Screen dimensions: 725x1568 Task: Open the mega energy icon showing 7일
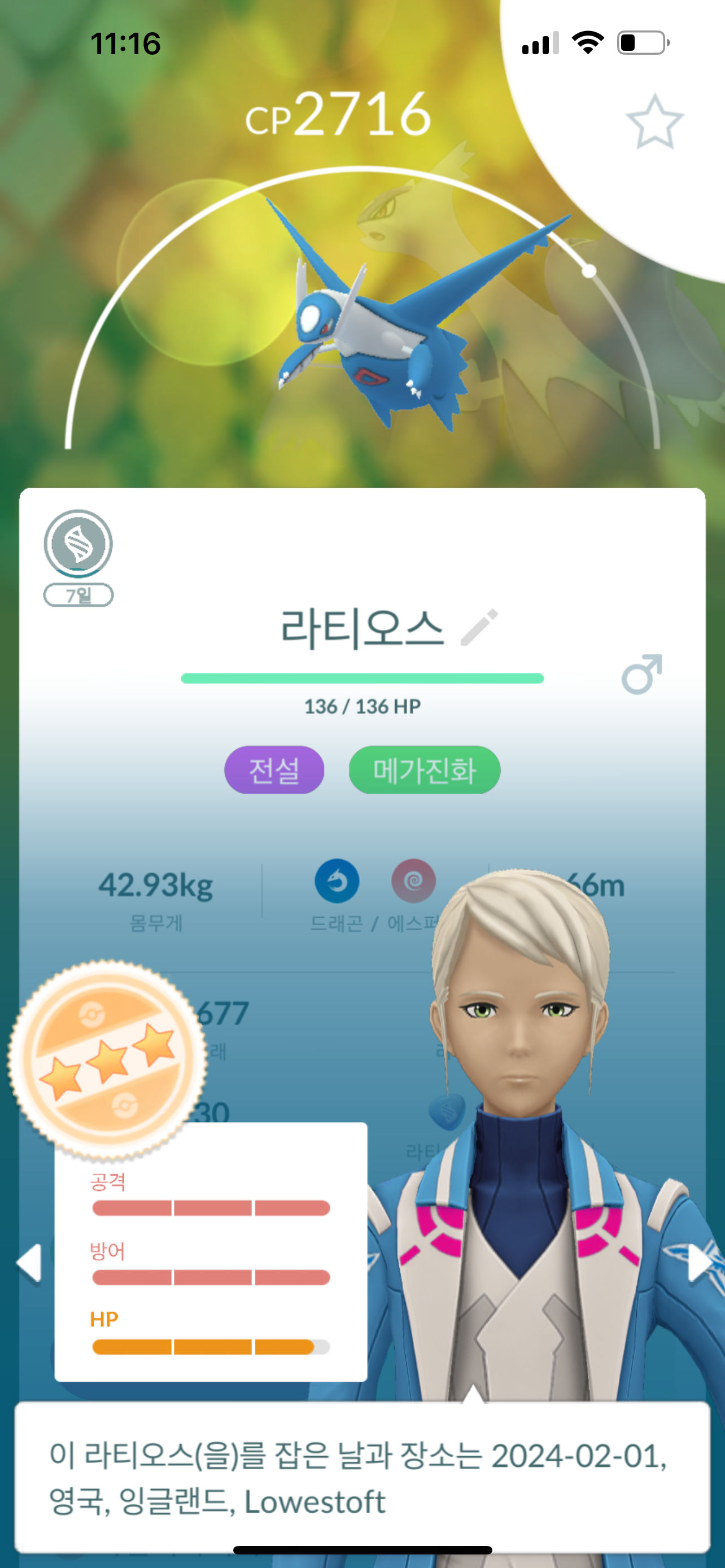[x=78, y=545]
